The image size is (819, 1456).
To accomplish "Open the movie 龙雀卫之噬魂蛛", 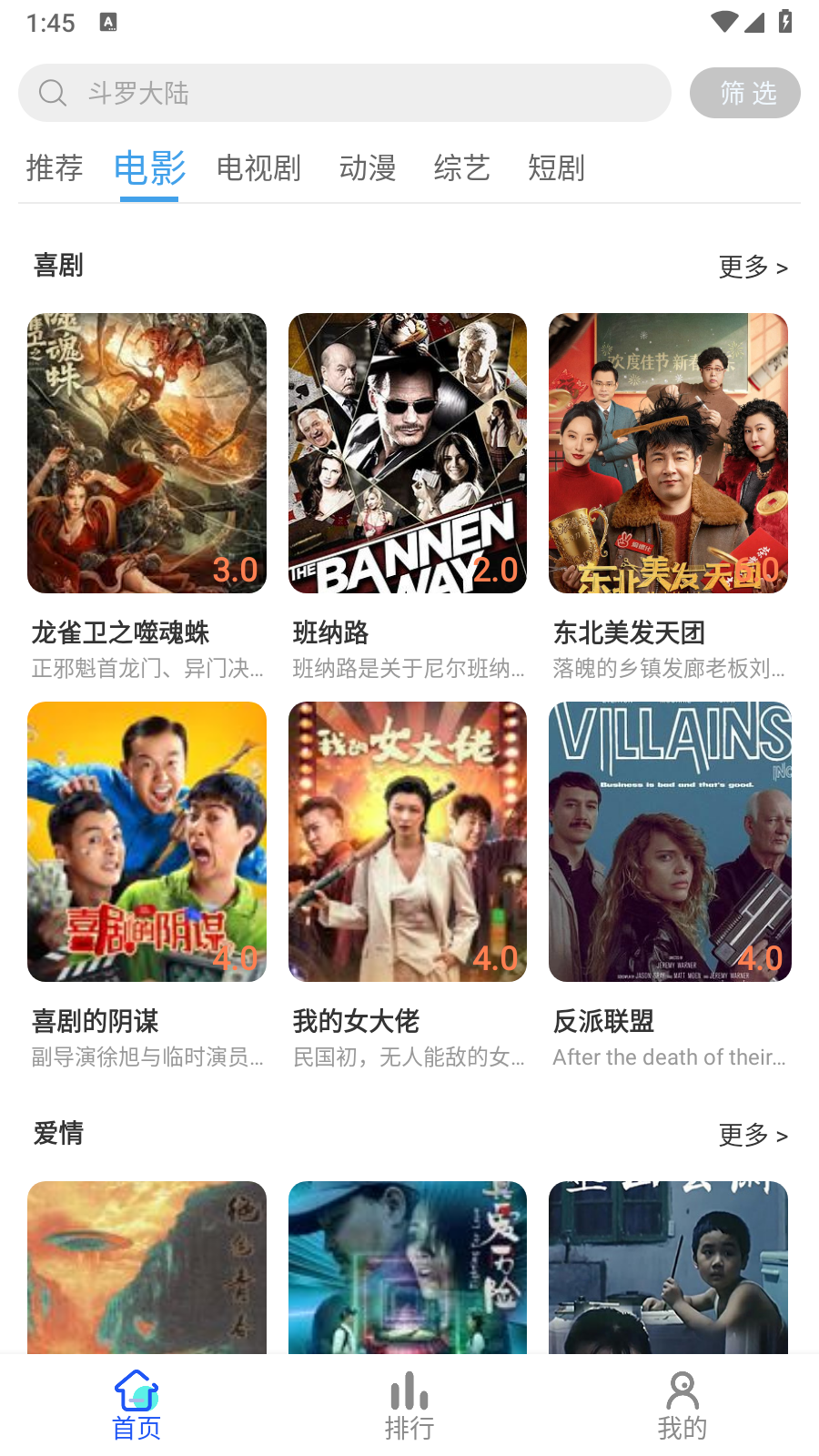I will coord(147,453).
